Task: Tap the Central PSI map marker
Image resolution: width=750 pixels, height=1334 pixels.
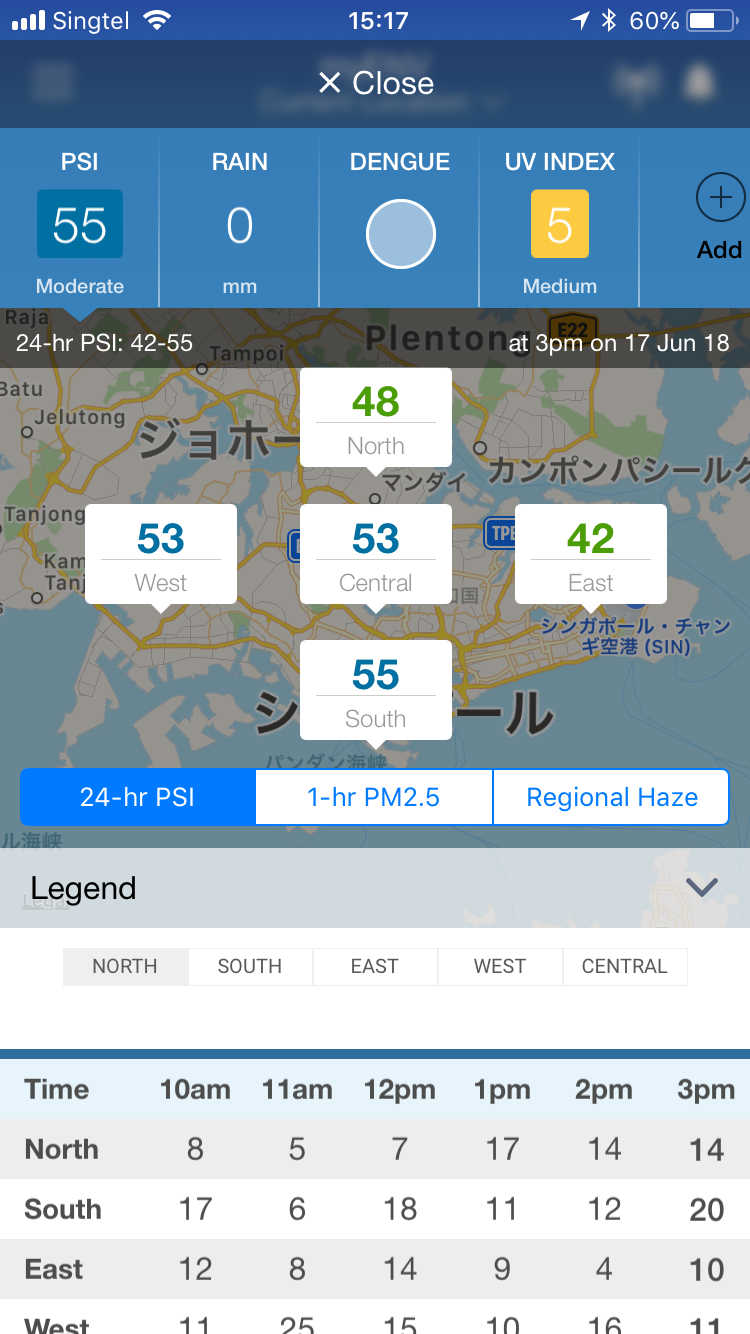Action: click(x=376, y=555)
